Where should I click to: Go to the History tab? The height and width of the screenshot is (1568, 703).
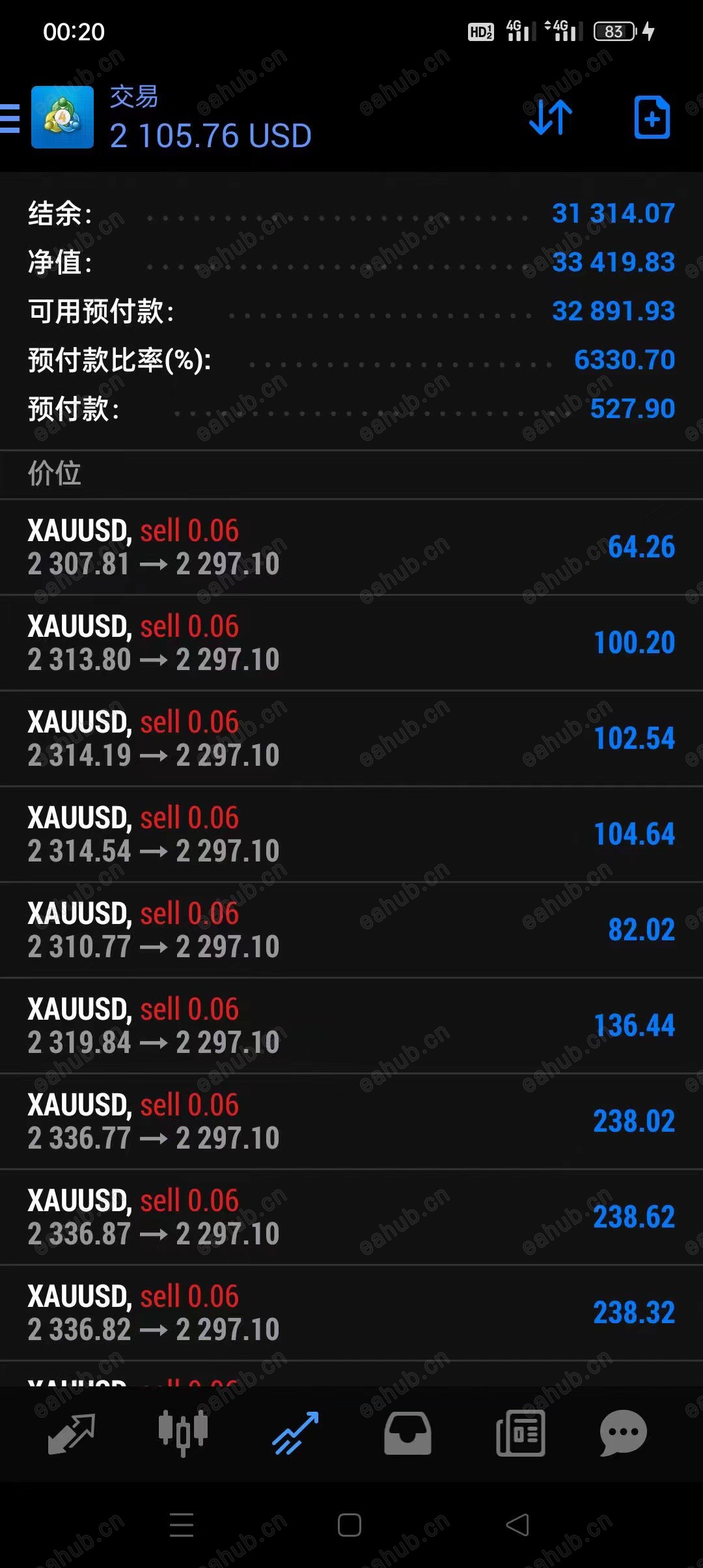point(407,1433)
